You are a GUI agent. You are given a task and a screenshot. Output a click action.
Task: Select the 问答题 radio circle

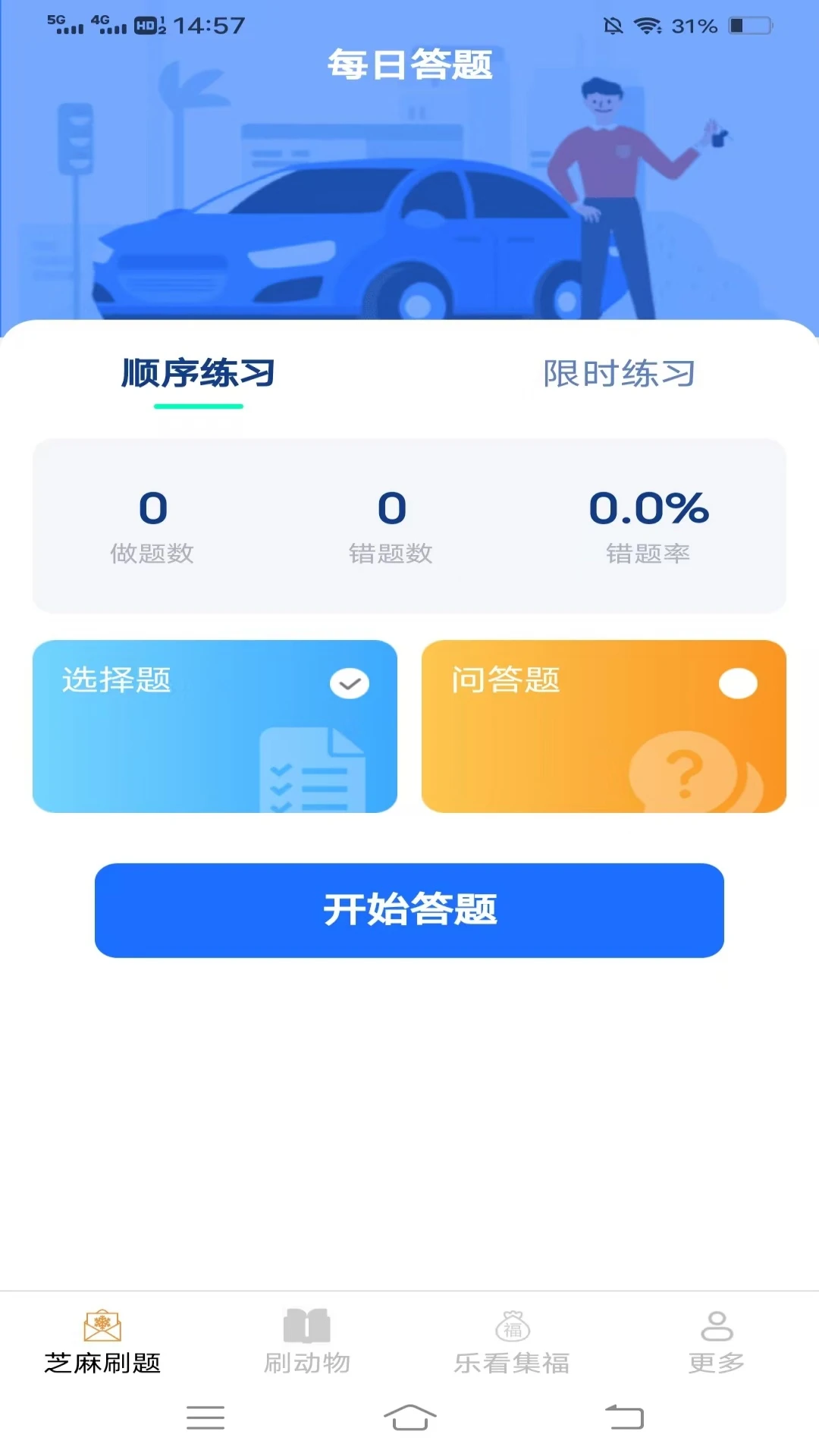tap(737, 682)
